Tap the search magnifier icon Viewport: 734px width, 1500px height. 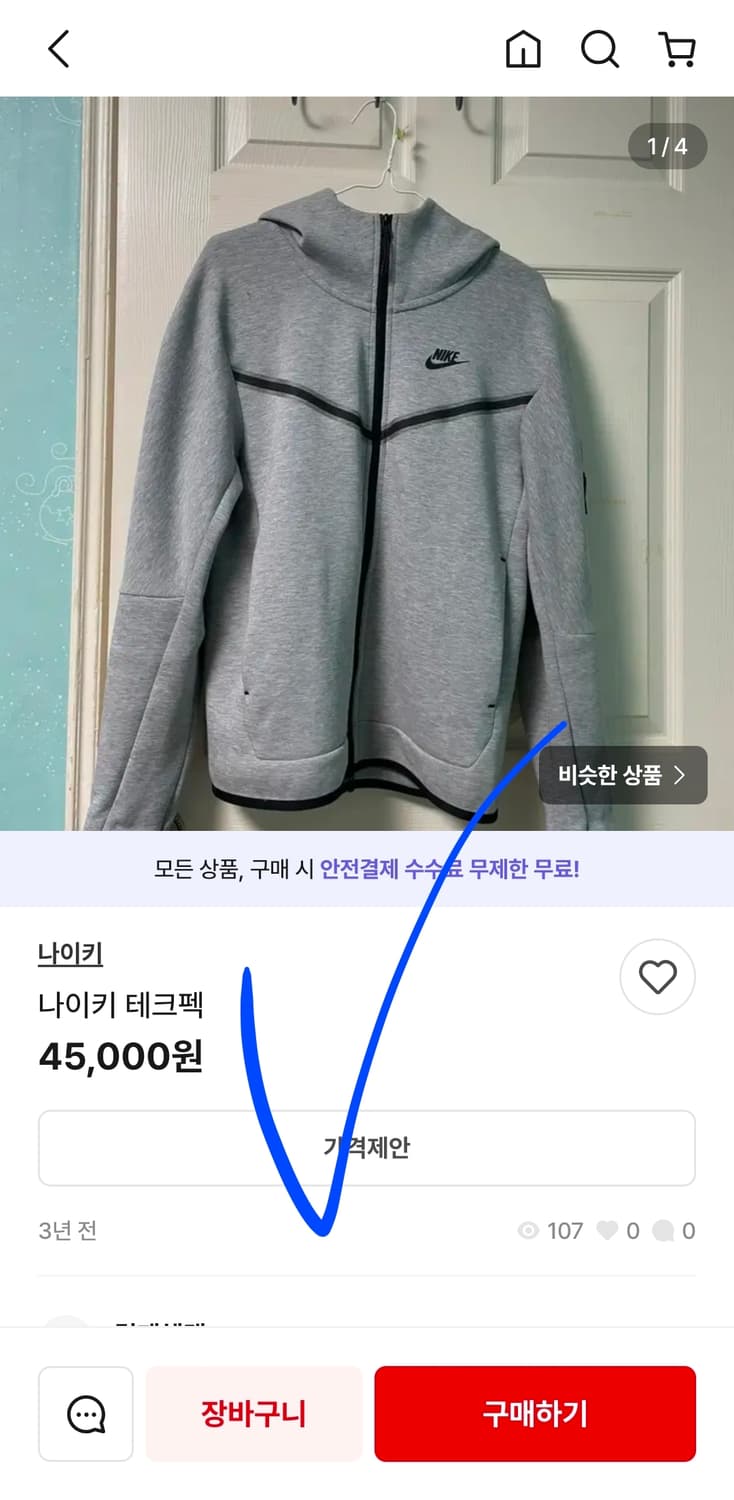click(599, 48)
